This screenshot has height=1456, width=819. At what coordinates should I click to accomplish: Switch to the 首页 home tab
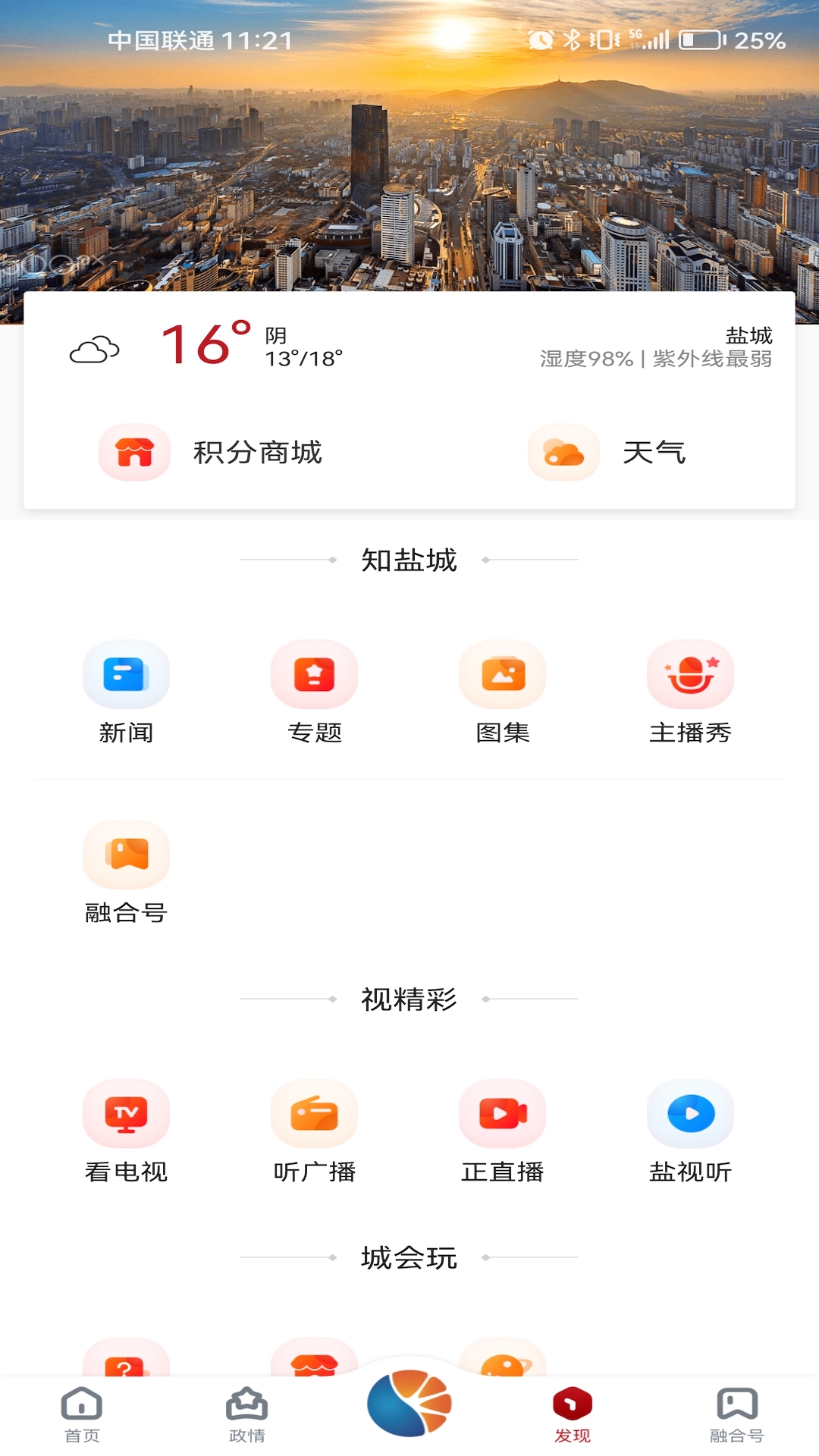(82, 1414)
